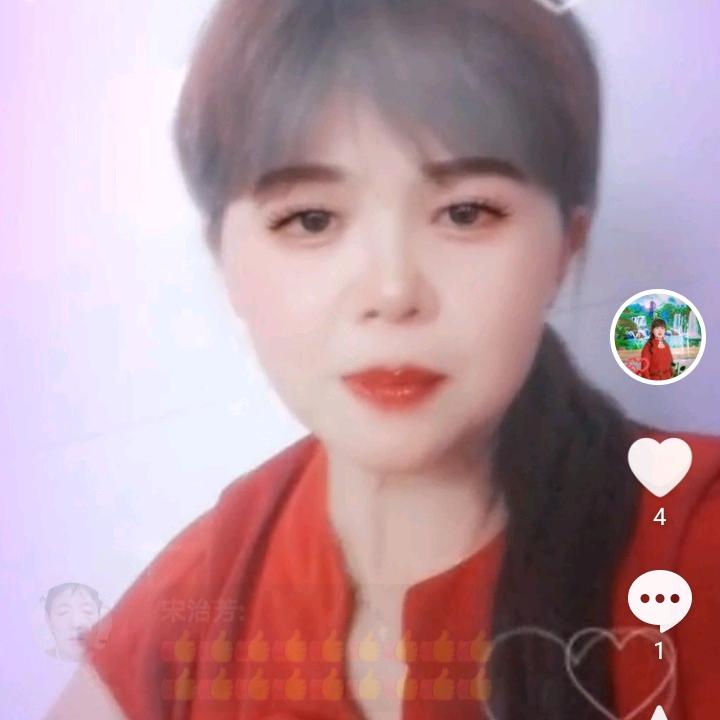
Task: Open the commenter 宋治芳's avatar
Action: pos(74,620)
